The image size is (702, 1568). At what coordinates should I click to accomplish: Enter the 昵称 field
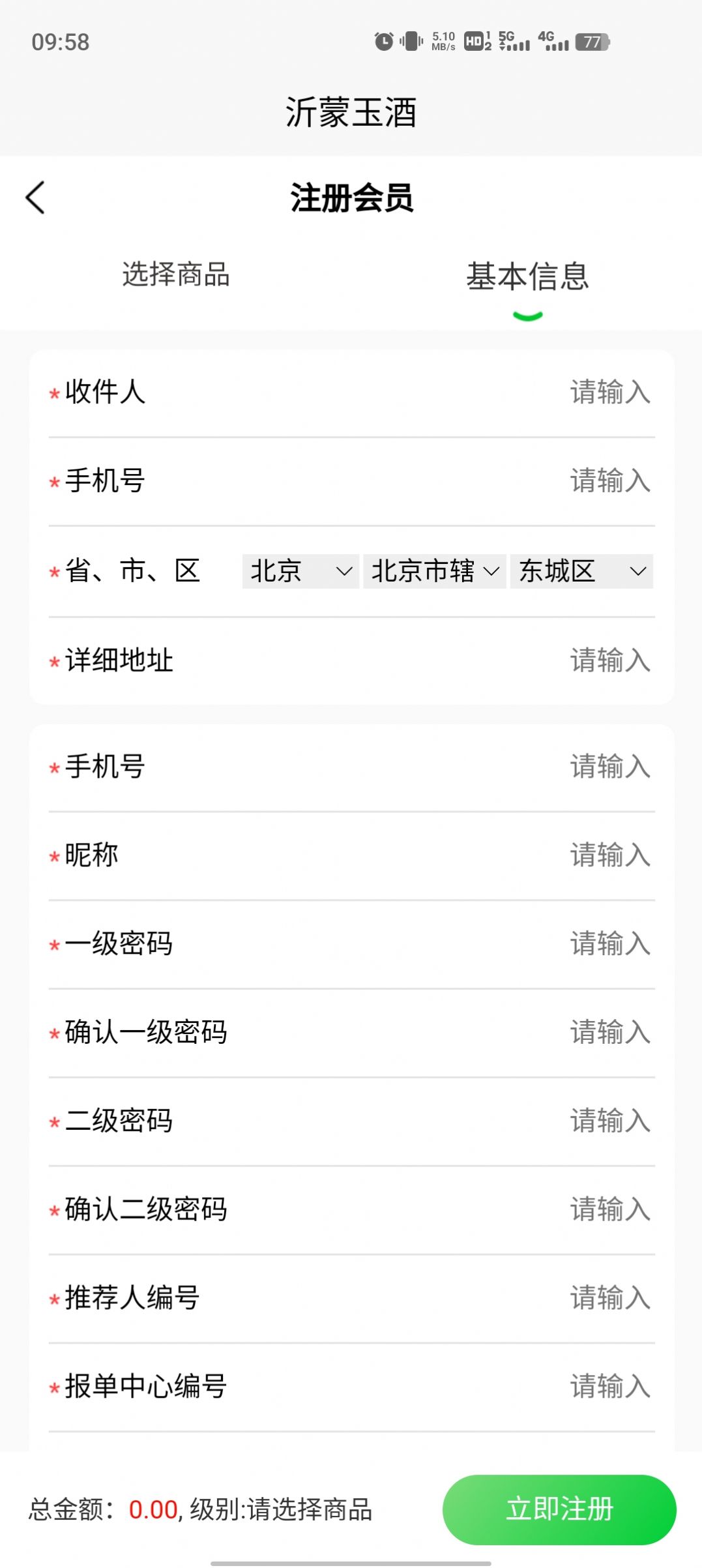(609, 855)
